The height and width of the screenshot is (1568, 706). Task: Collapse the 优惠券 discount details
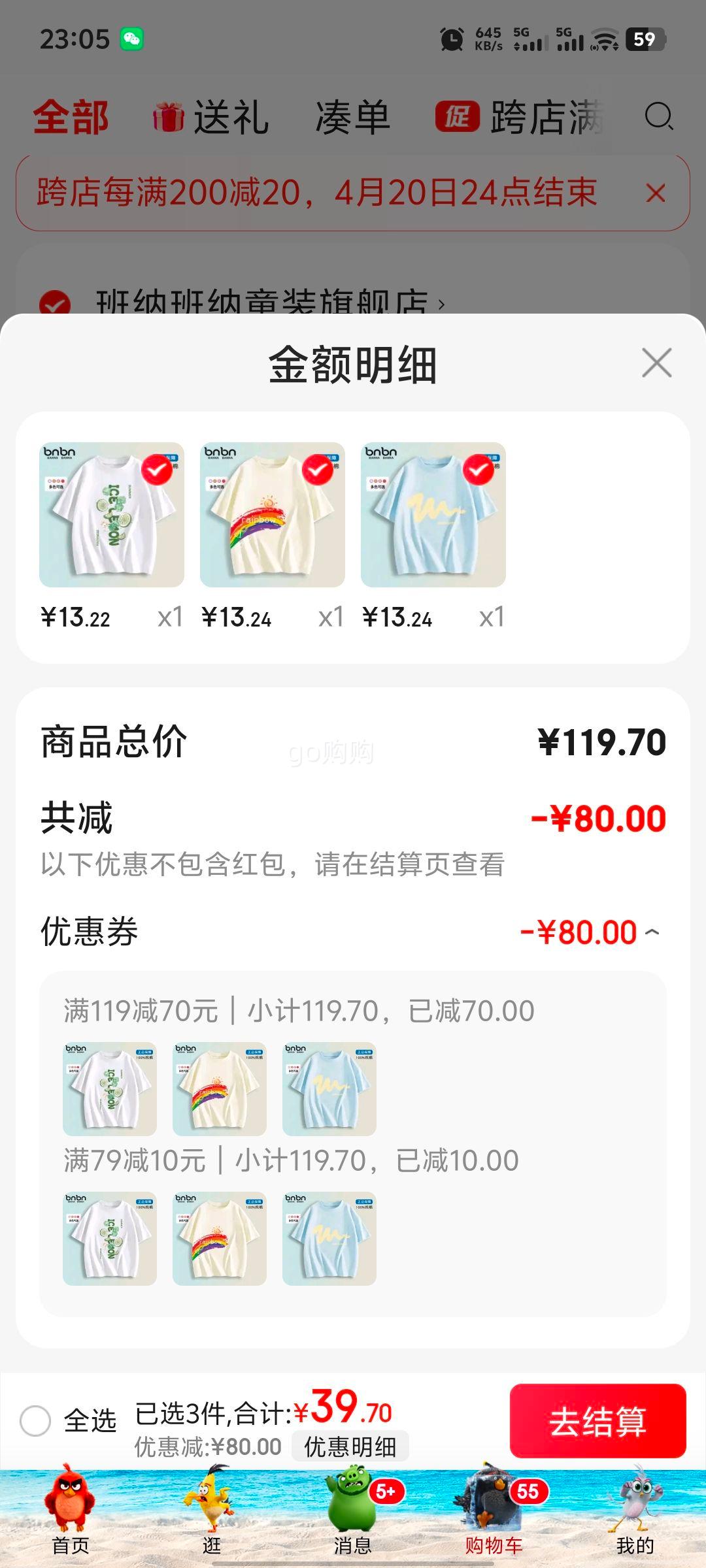[652, 932]
